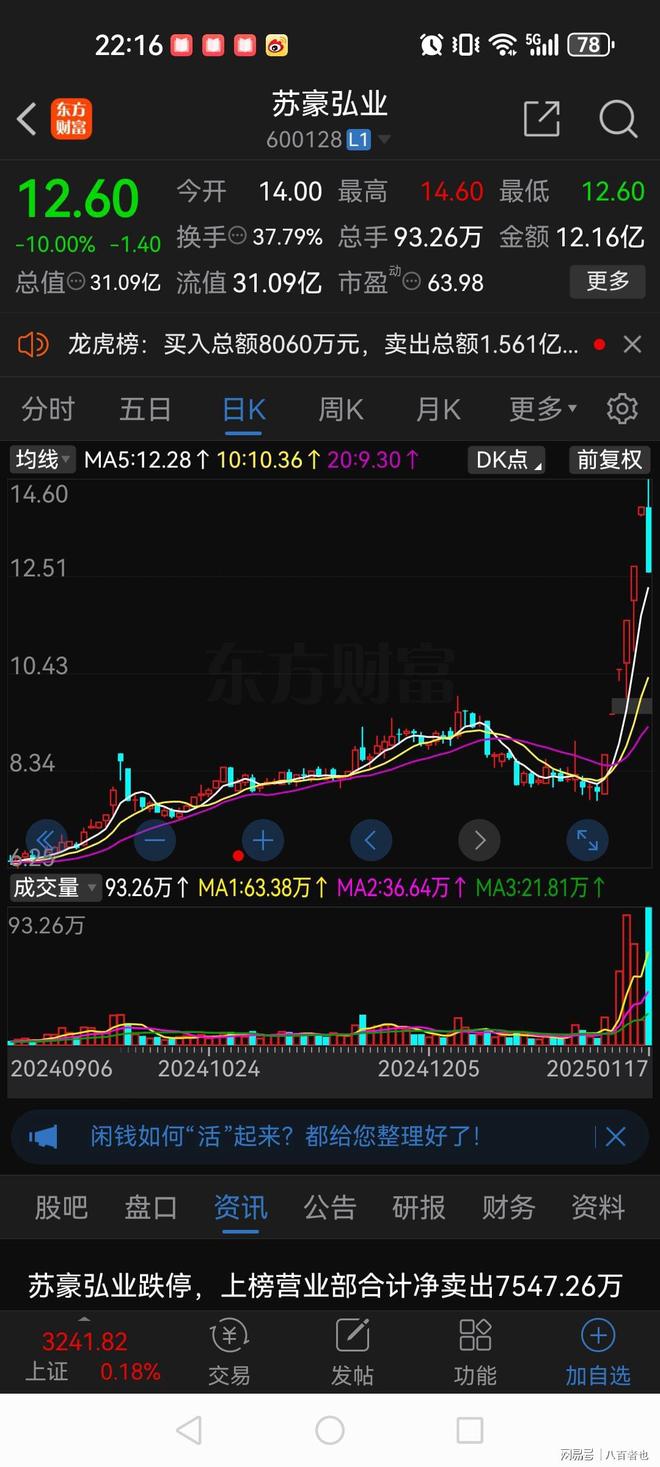Dismiss the 龙虎榜 announcement bar
Screen dimensions: 660x1467
click(632, 345)
